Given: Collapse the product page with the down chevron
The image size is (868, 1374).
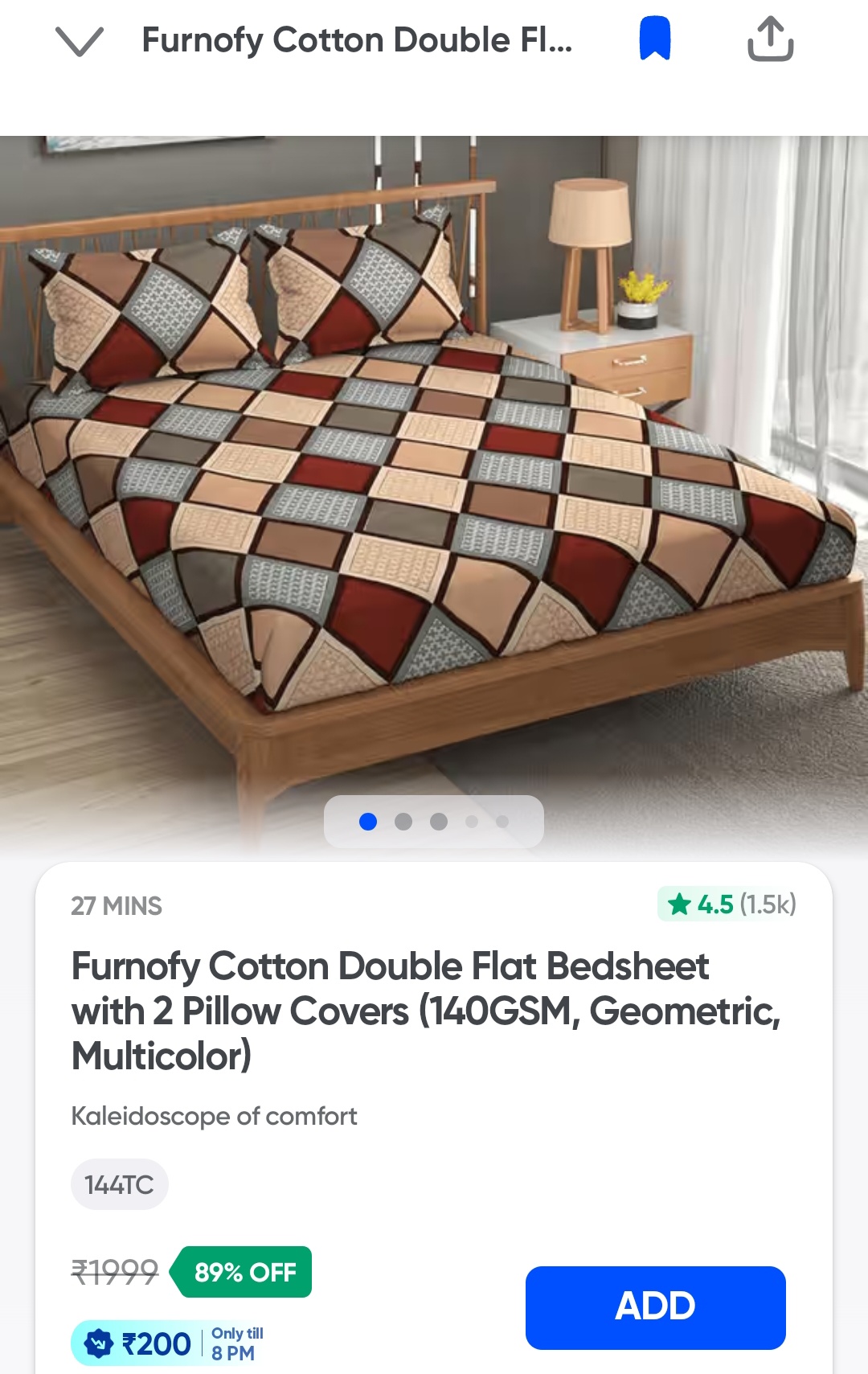Looking at the screenshot, I should pos(79,41).
